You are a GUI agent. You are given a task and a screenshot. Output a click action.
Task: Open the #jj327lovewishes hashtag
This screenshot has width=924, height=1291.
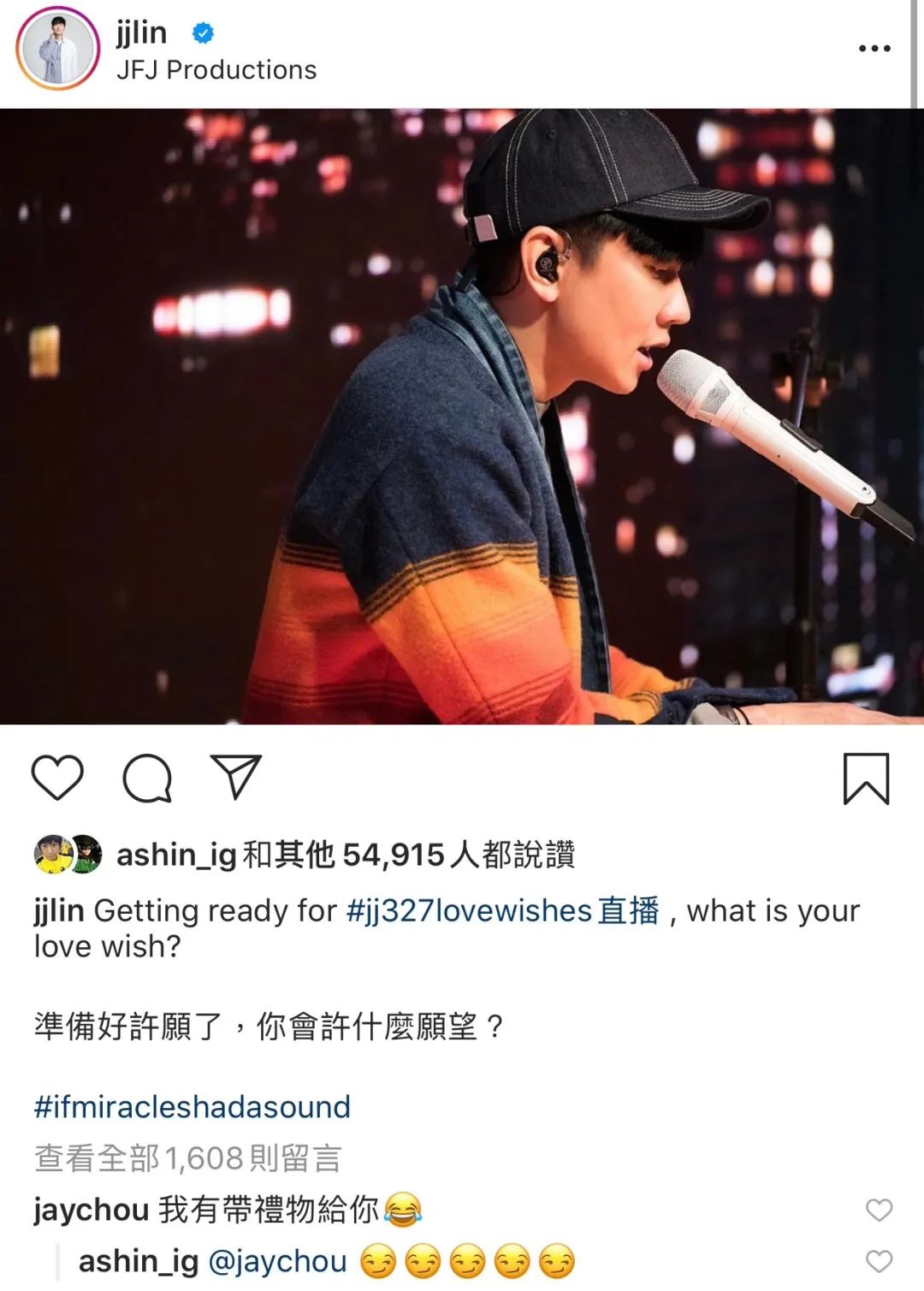[469, 910]
